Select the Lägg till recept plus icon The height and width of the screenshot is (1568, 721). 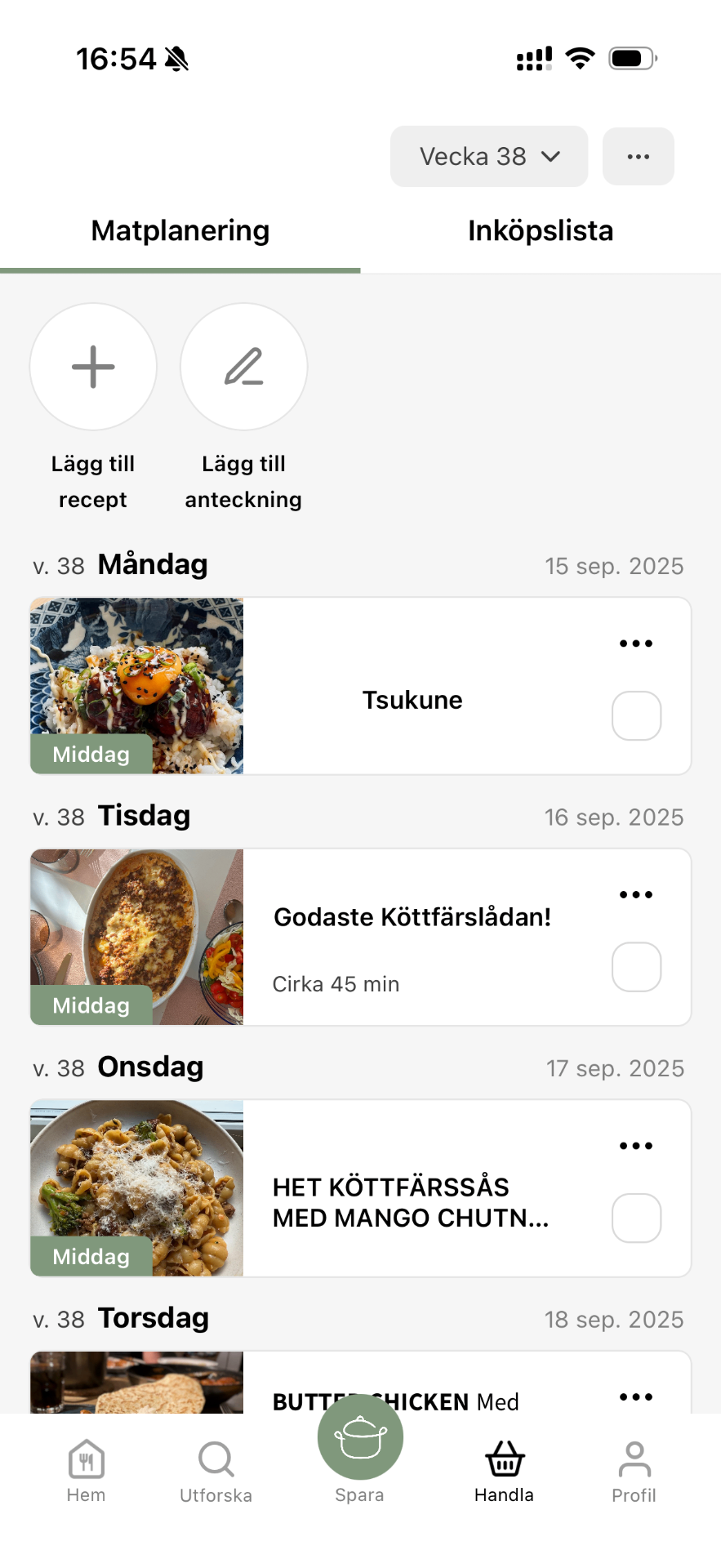tap(92, 367)
